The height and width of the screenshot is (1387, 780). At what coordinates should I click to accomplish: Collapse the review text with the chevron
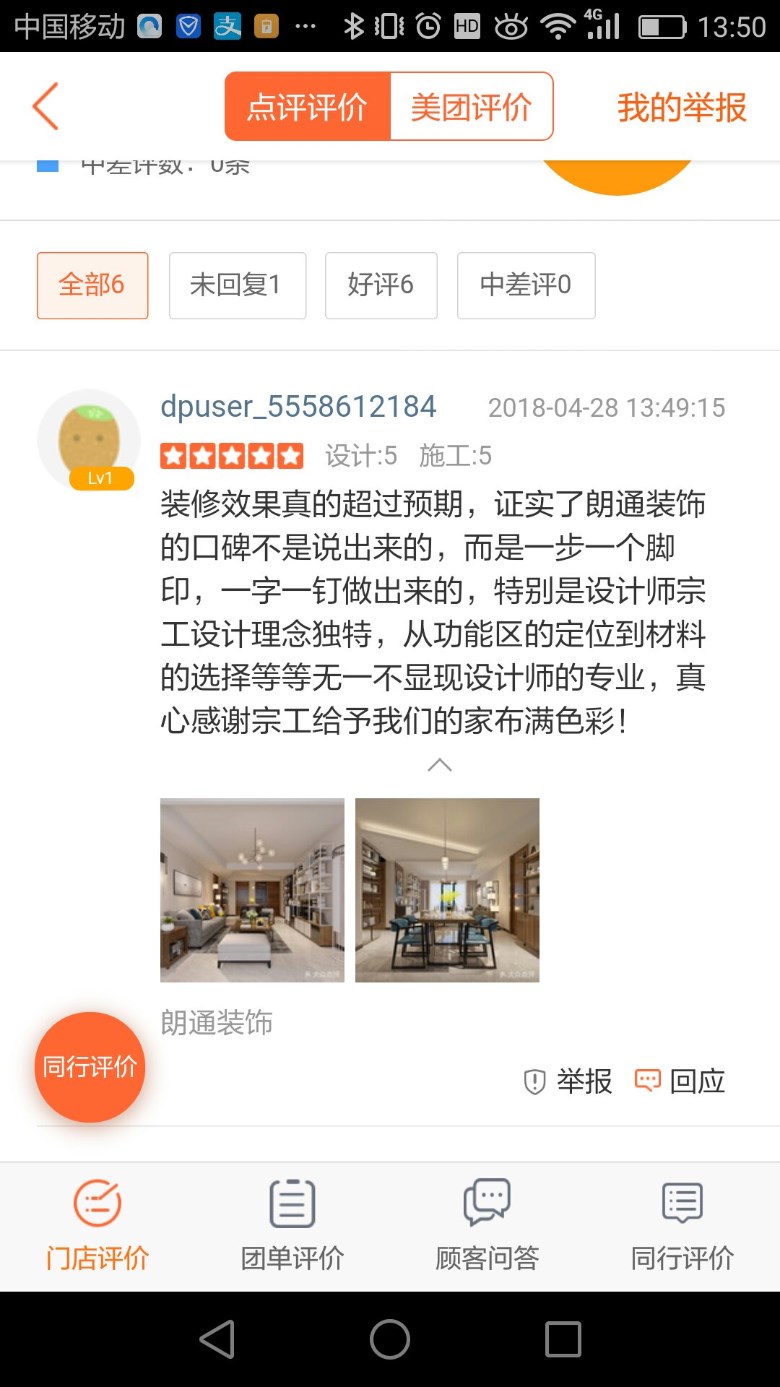(440, 765)
